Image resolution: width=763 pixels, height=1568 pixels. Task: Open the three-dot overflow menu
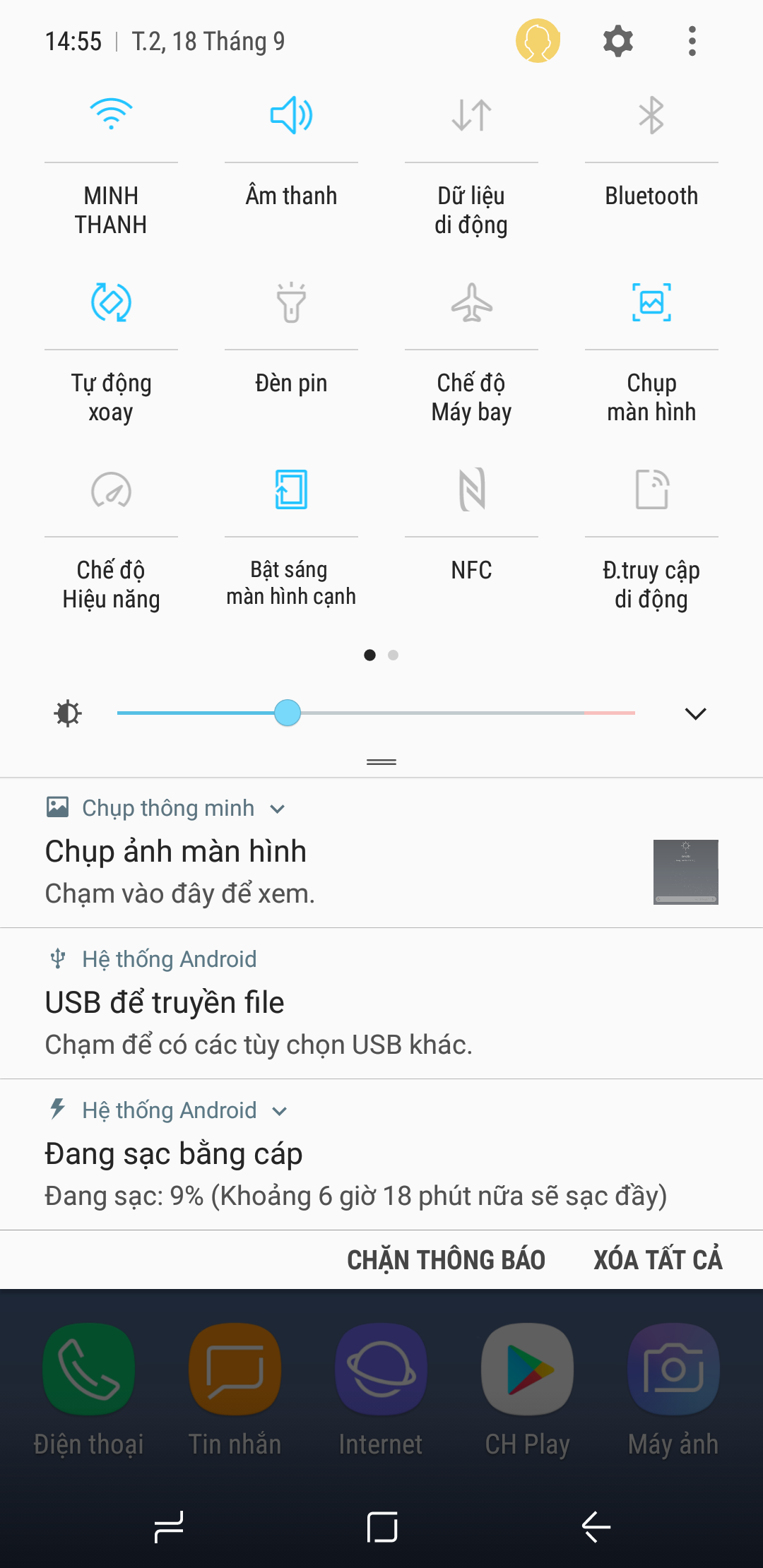point(692,41)
